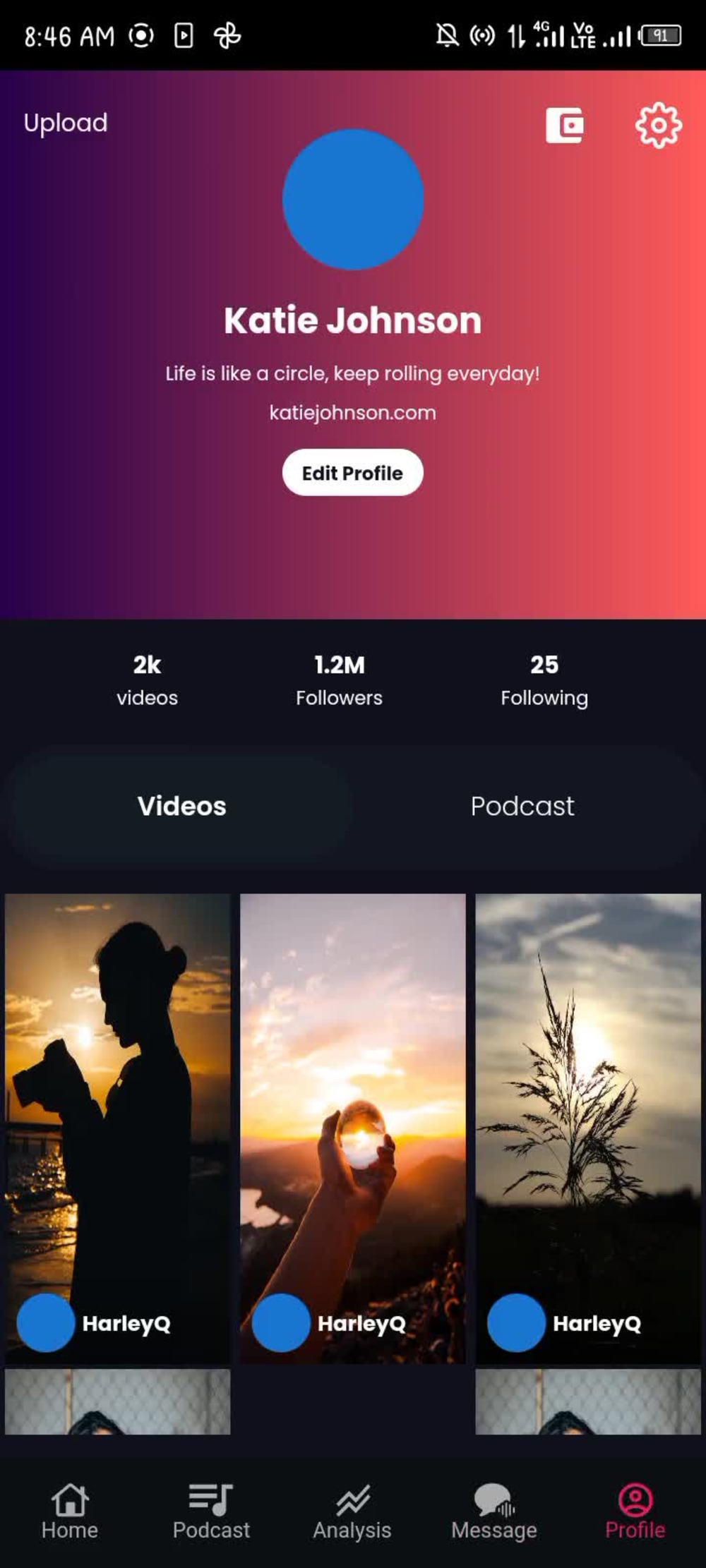This screenshot has width=706, height=1568.
Task: Tap Upload to add content
Action: [x=66, y=123]
